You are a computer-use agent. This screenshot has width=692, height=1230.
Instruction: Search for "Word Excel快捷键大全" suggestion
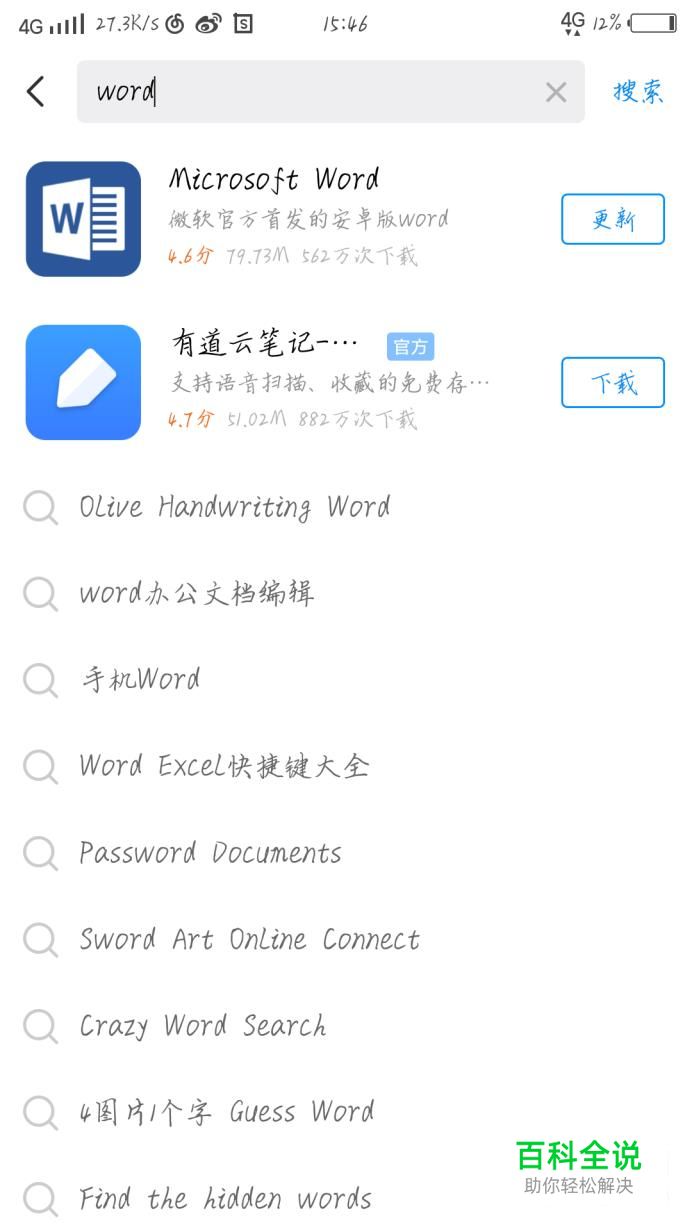point(225,767)
